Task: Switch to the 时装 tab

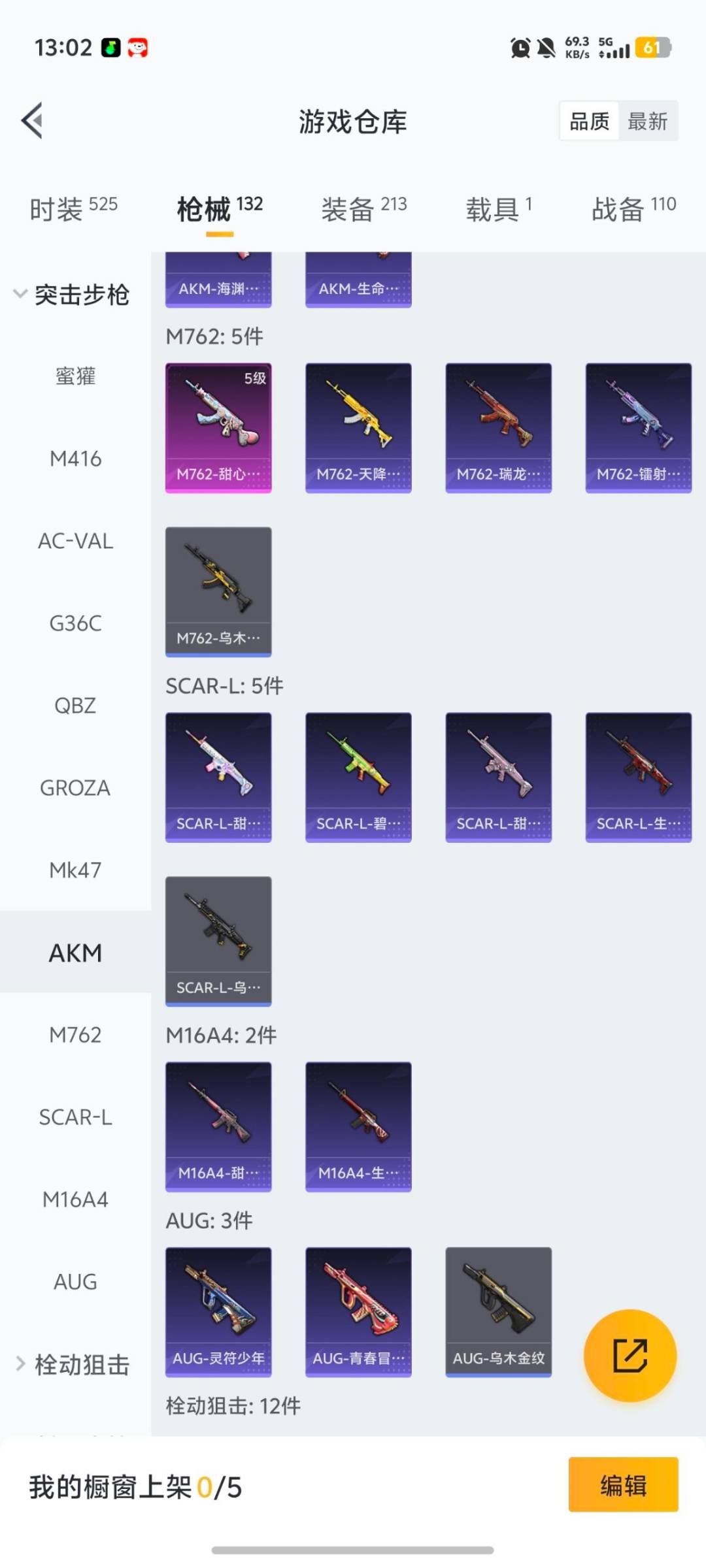Action: 73,209
